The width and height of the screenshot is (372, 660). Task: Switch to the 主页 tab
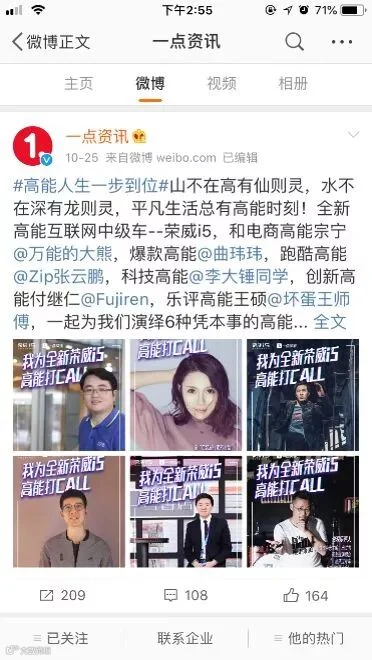pos(79,83)
